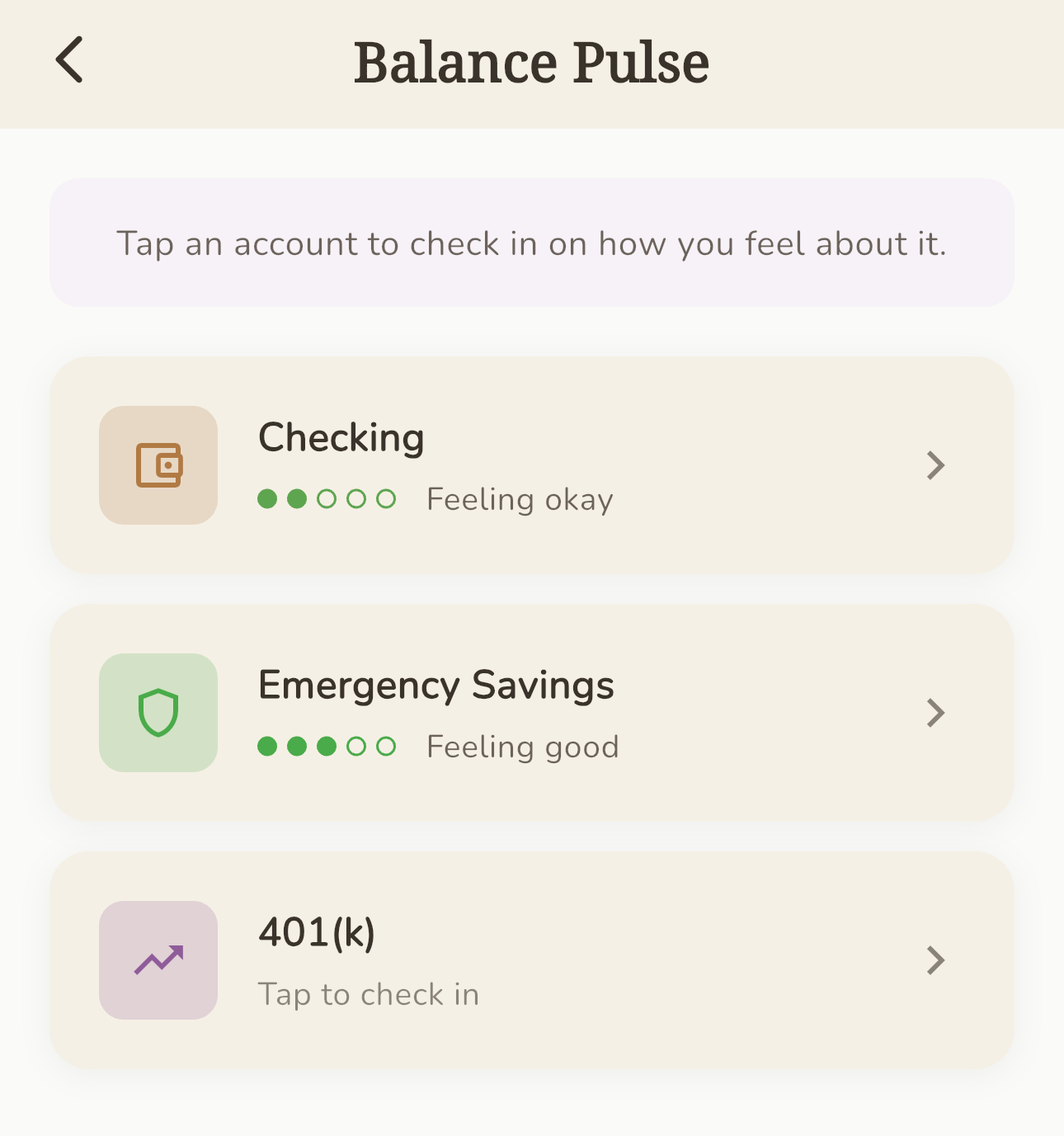Select the 401(k) account card
The width and height of the screenshot is (1064, 1136).
coord(531,960)
